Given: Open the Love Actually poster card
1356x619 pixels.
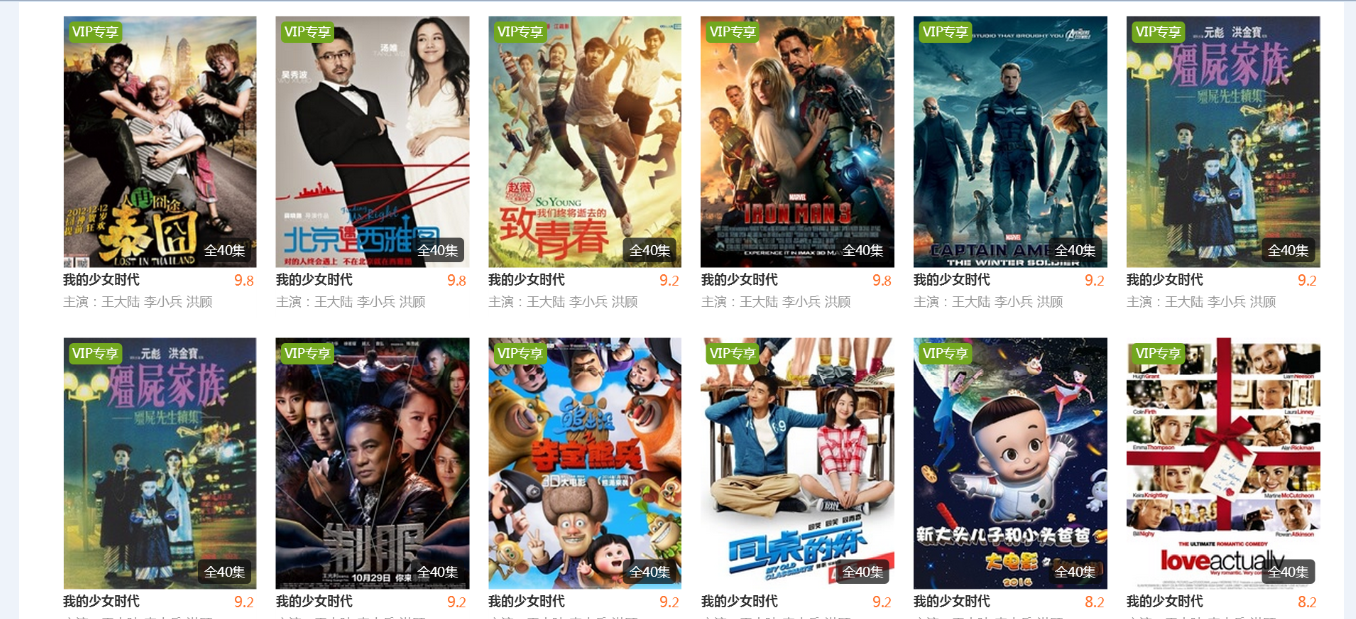Looking at the screenshot, I should (x=1223, y=463).
